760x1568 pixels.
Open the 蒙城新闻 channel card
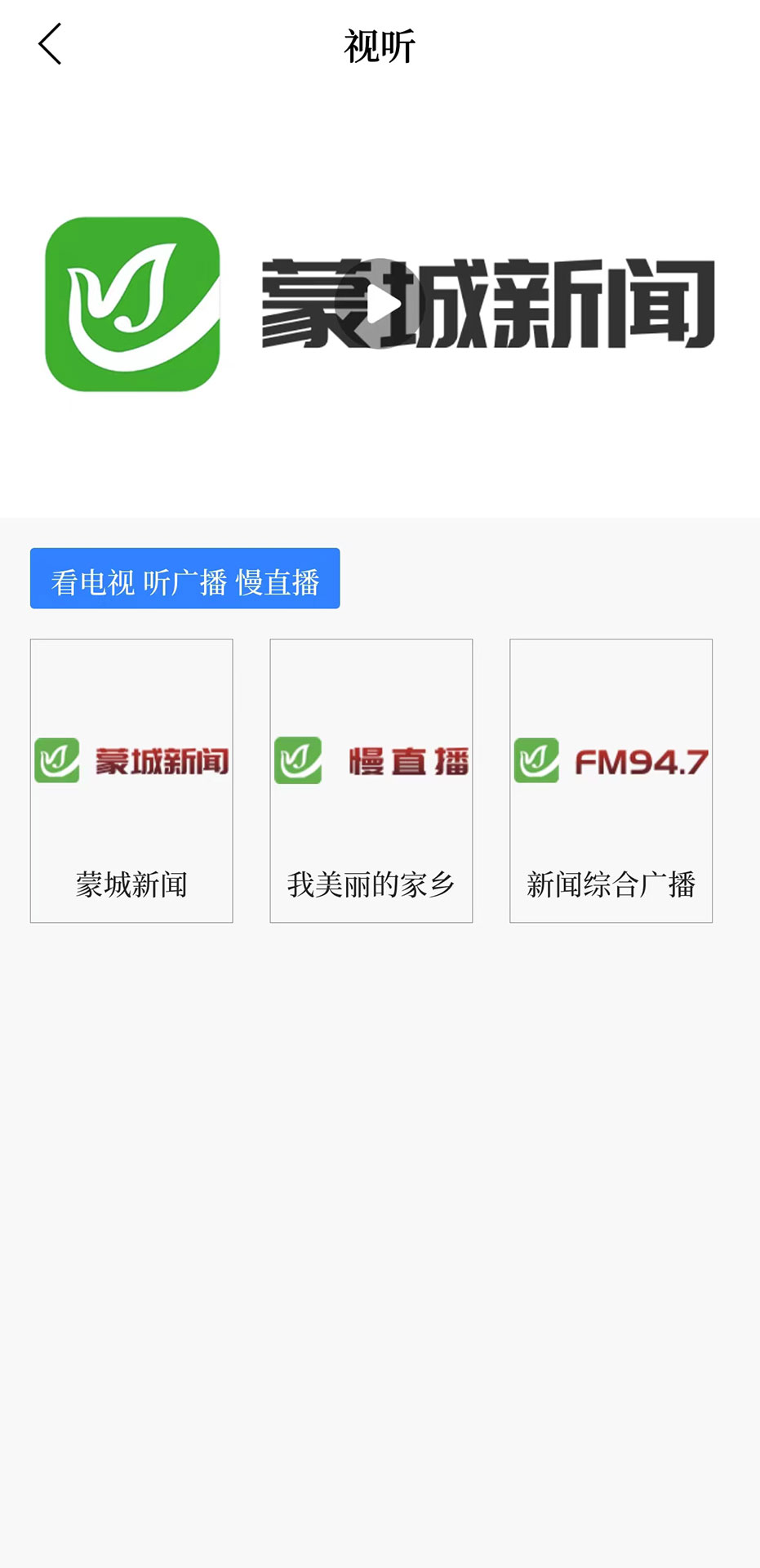coord(131,780)
